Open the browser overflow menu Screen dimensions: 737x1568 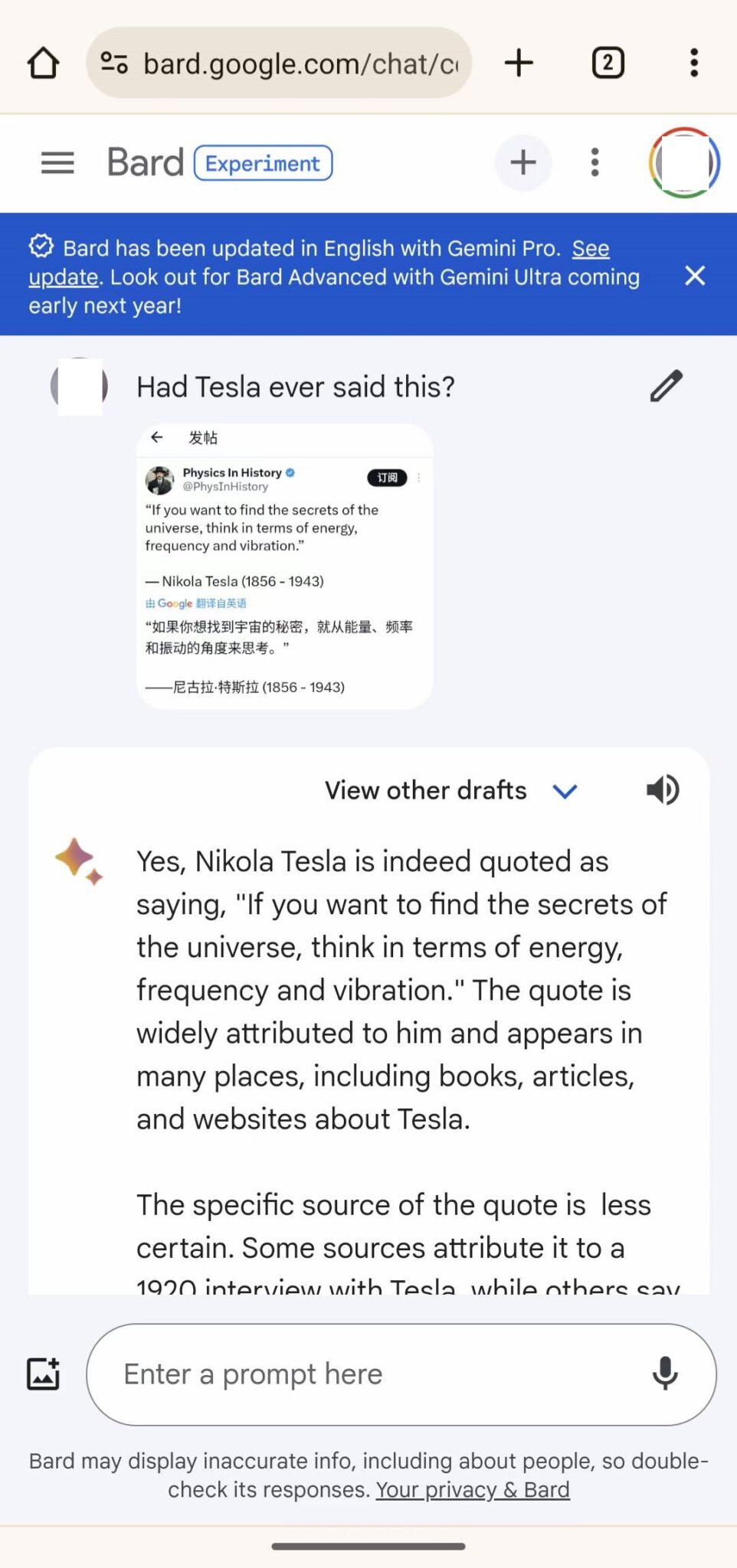pos(694,63)
